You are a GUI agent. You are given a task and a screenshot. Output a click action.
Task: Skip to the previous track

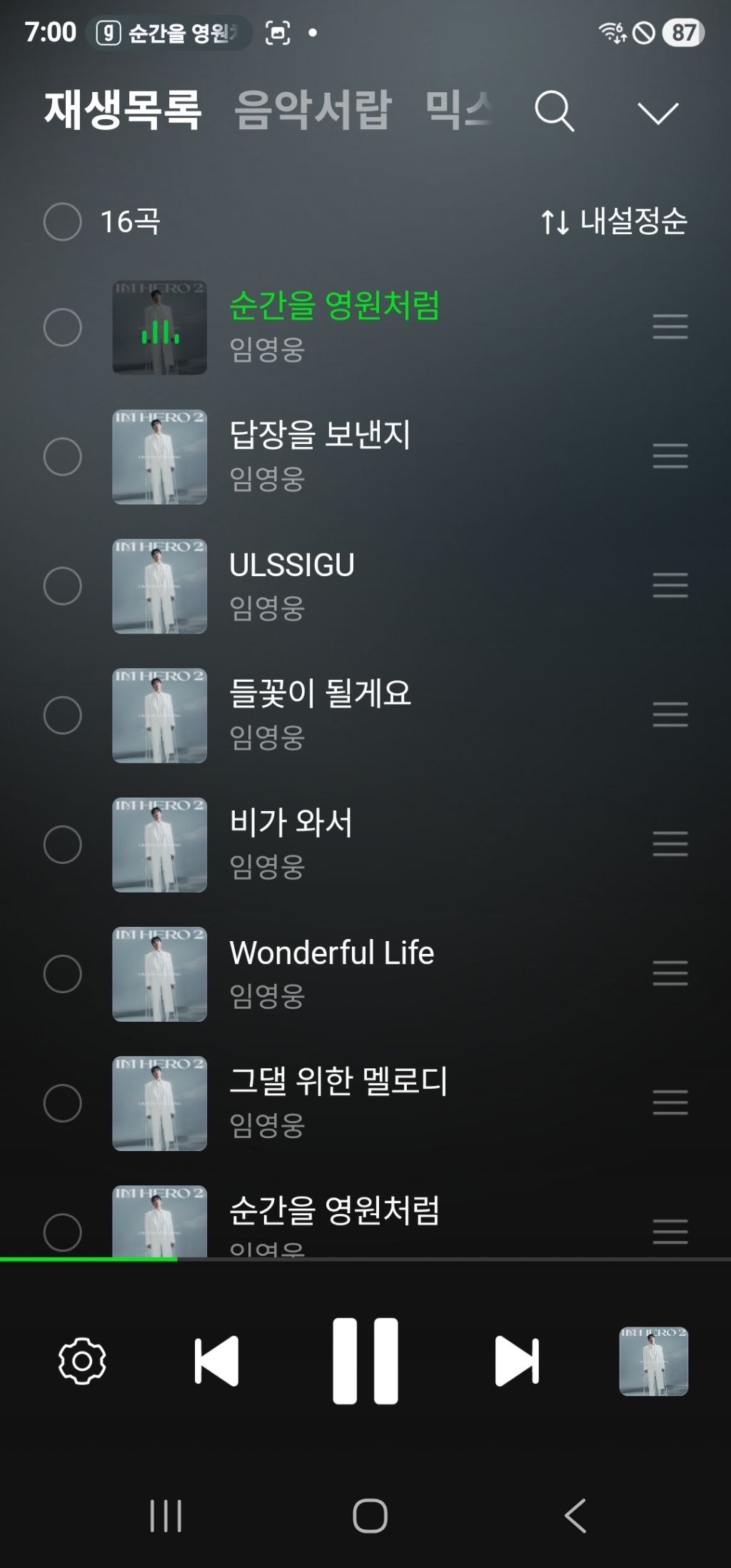[x=216, y=1361]
